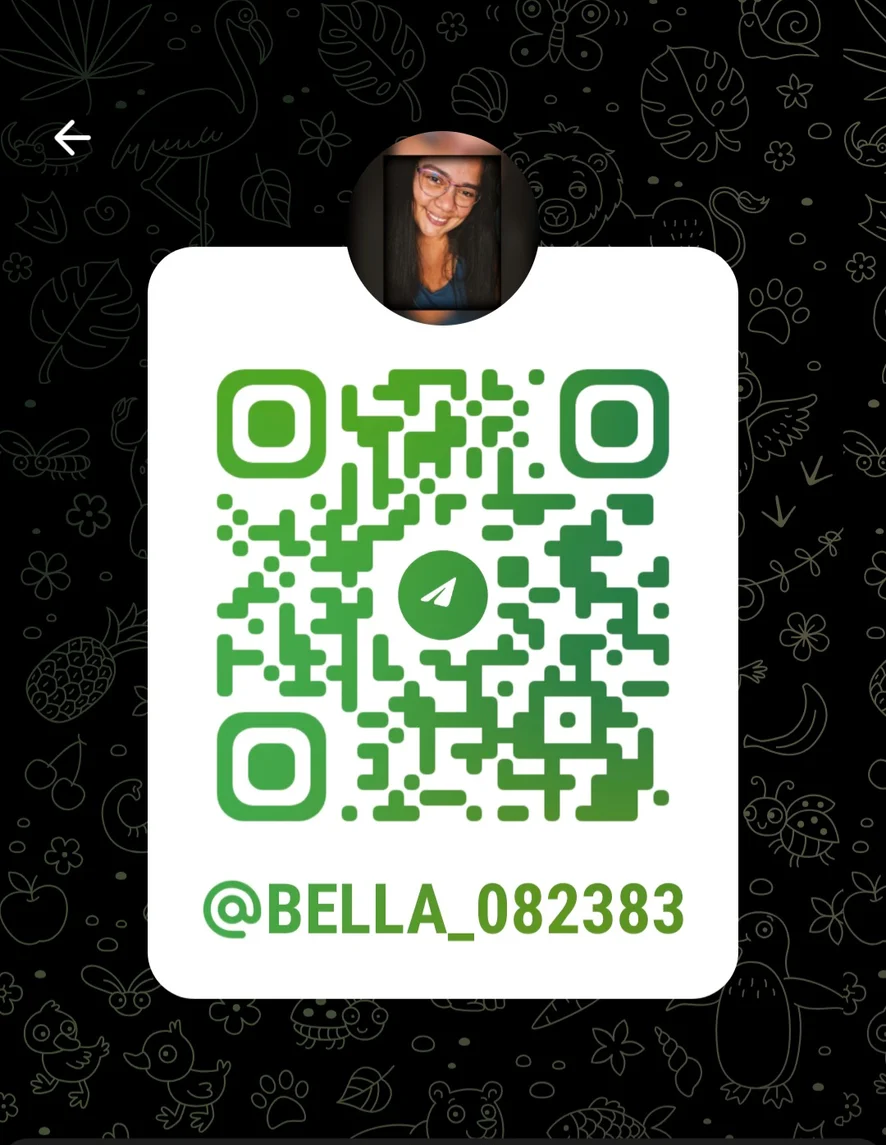
Task: Go back using the top-left arrow
Action: coord(72,138)
